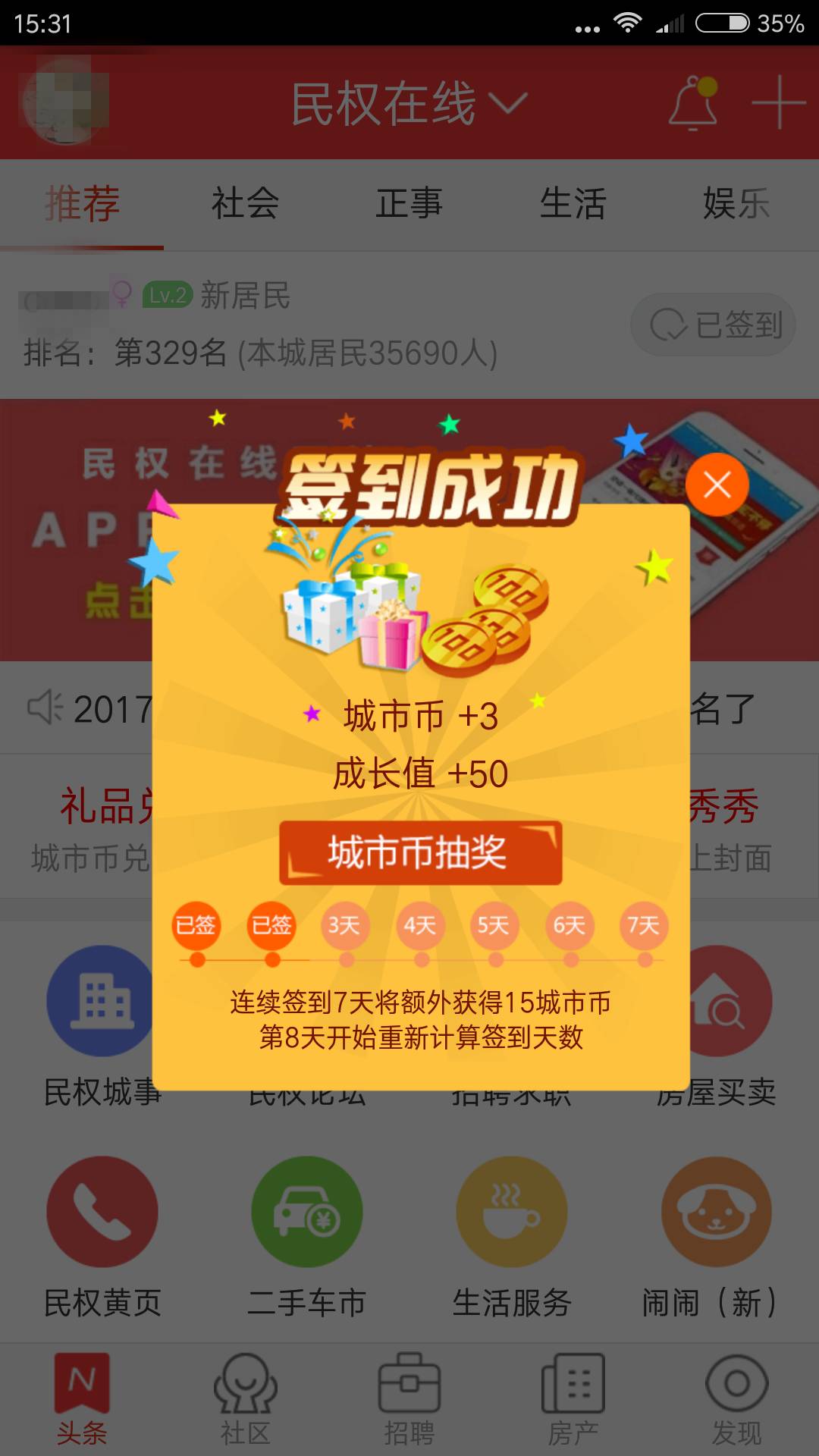Viewport: 819px width, 1456px height.
Task: Open the notifications bell
Action: (693, 104)
